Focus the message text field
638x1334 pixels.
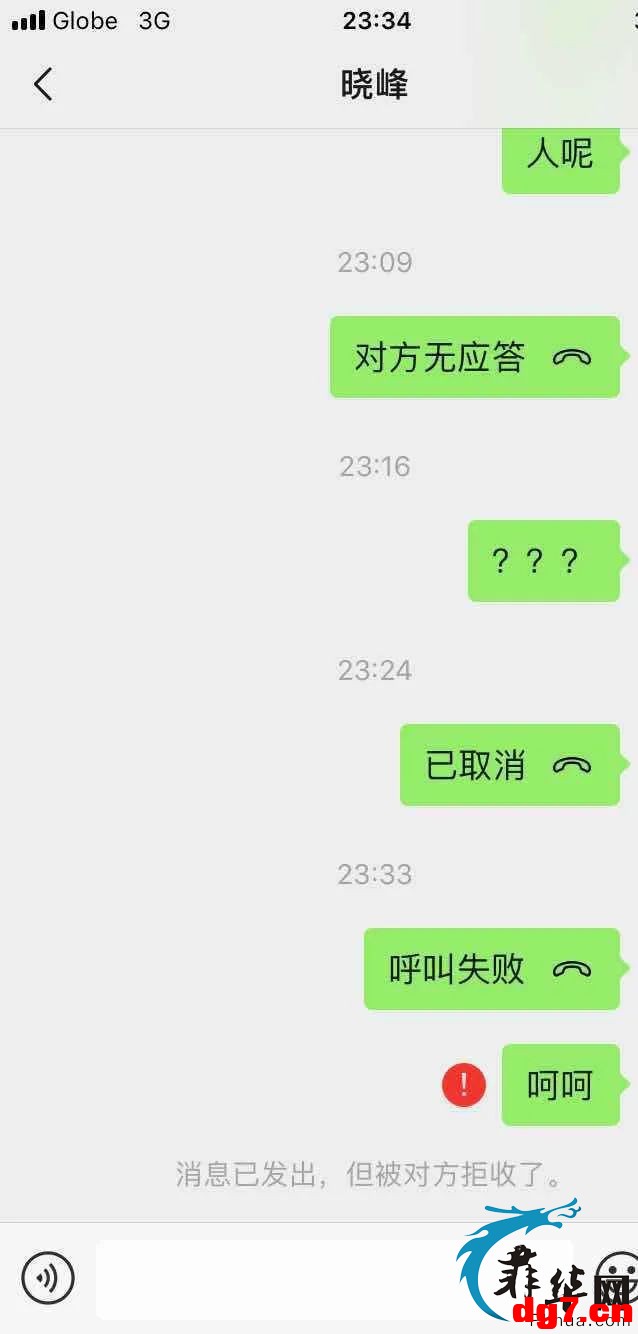click(x=334, y=1279)
